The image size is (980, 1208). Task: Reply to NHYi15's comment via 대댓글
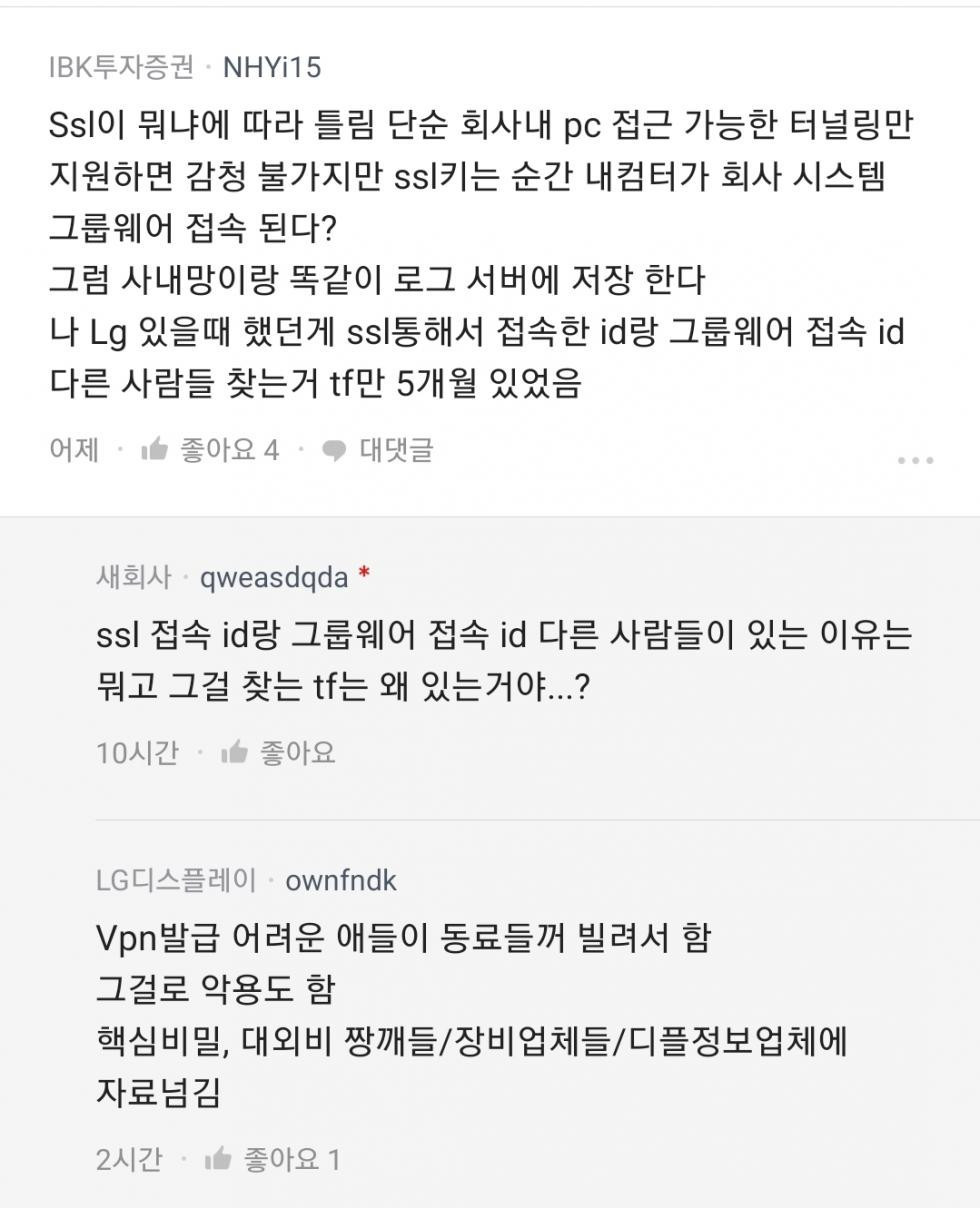[378, 450]
